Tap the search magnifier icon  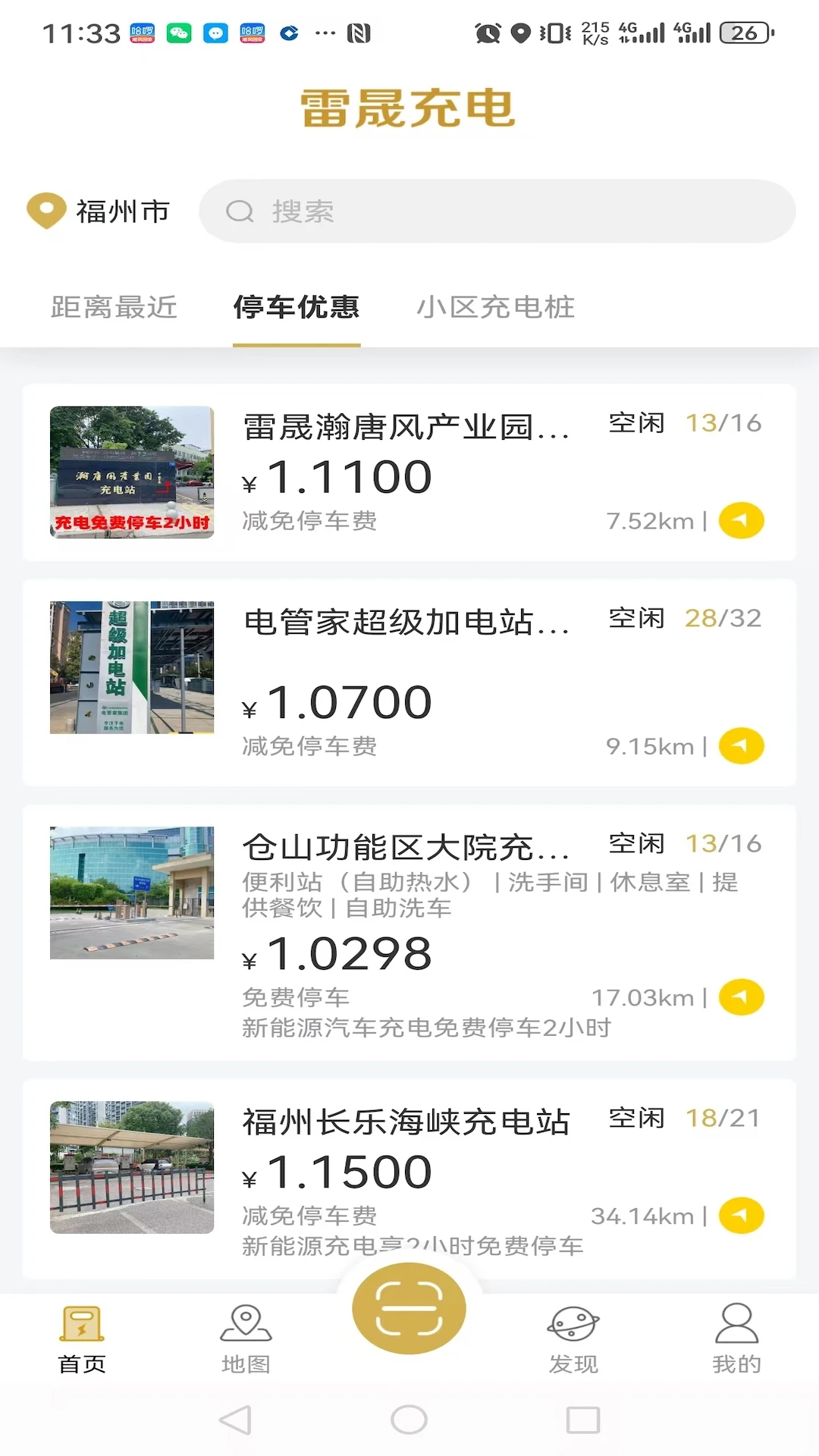[x=240, y=212]
